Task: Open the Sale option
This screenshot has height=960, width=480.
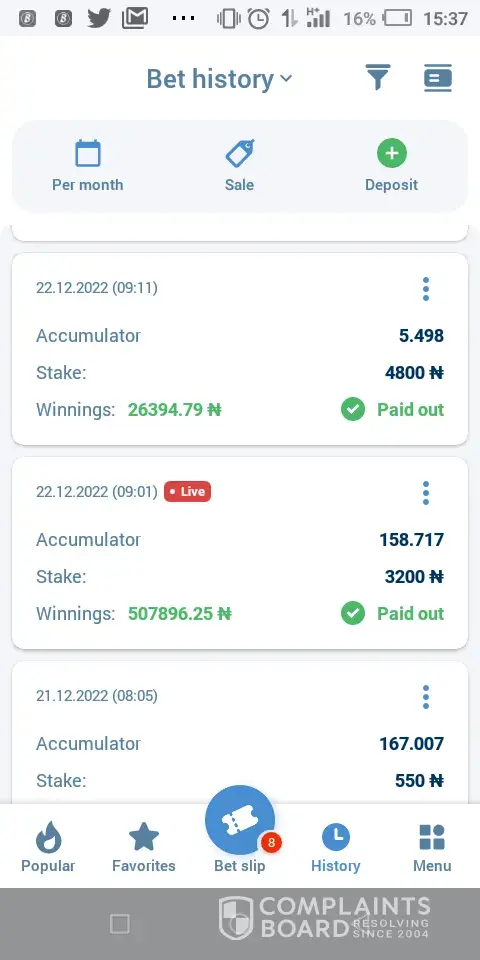Action: (239, 166)
